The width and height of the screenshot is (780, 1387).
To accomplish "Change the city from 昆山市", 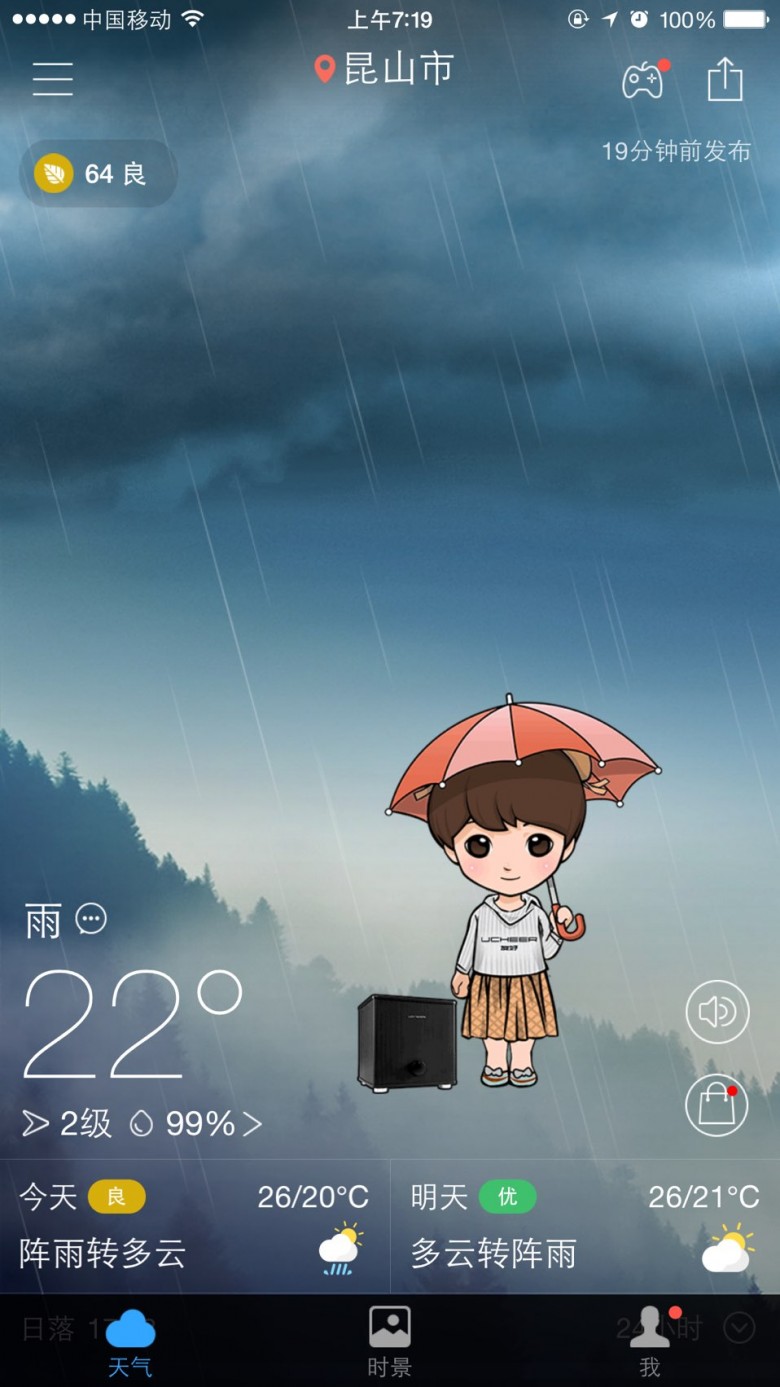I will click(385, 69).
